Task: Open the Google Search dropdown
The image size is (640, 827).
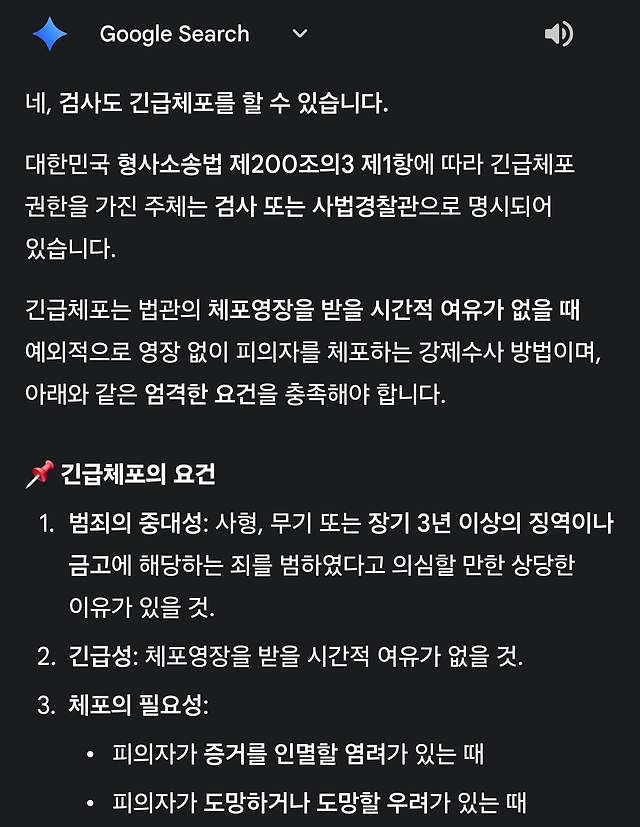Action: tap(299, 34)
